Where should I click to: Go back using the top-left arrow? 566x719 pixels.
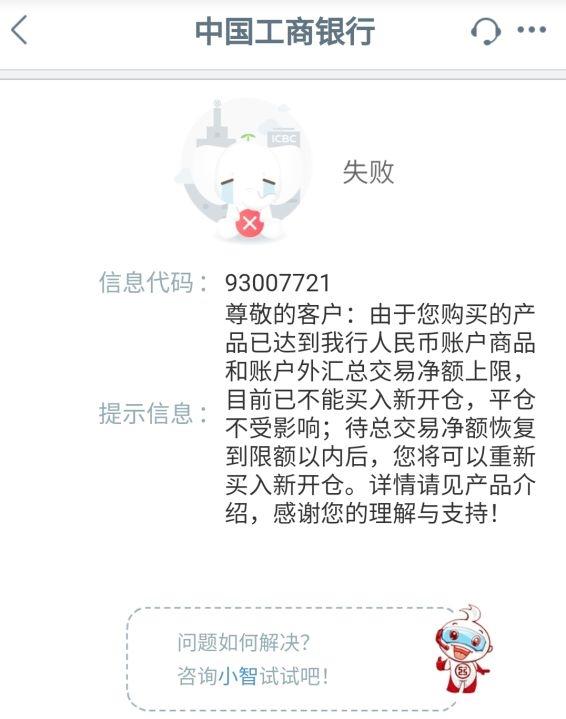click(19, 30)
